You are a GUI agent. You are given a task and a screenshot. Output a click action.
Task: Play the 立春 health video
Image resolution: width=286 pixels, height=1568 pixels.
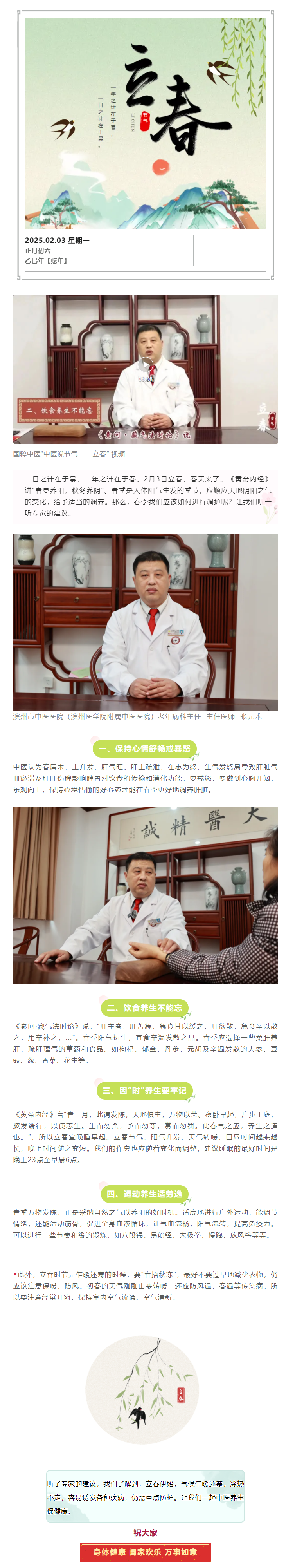[x=145, y=365]
